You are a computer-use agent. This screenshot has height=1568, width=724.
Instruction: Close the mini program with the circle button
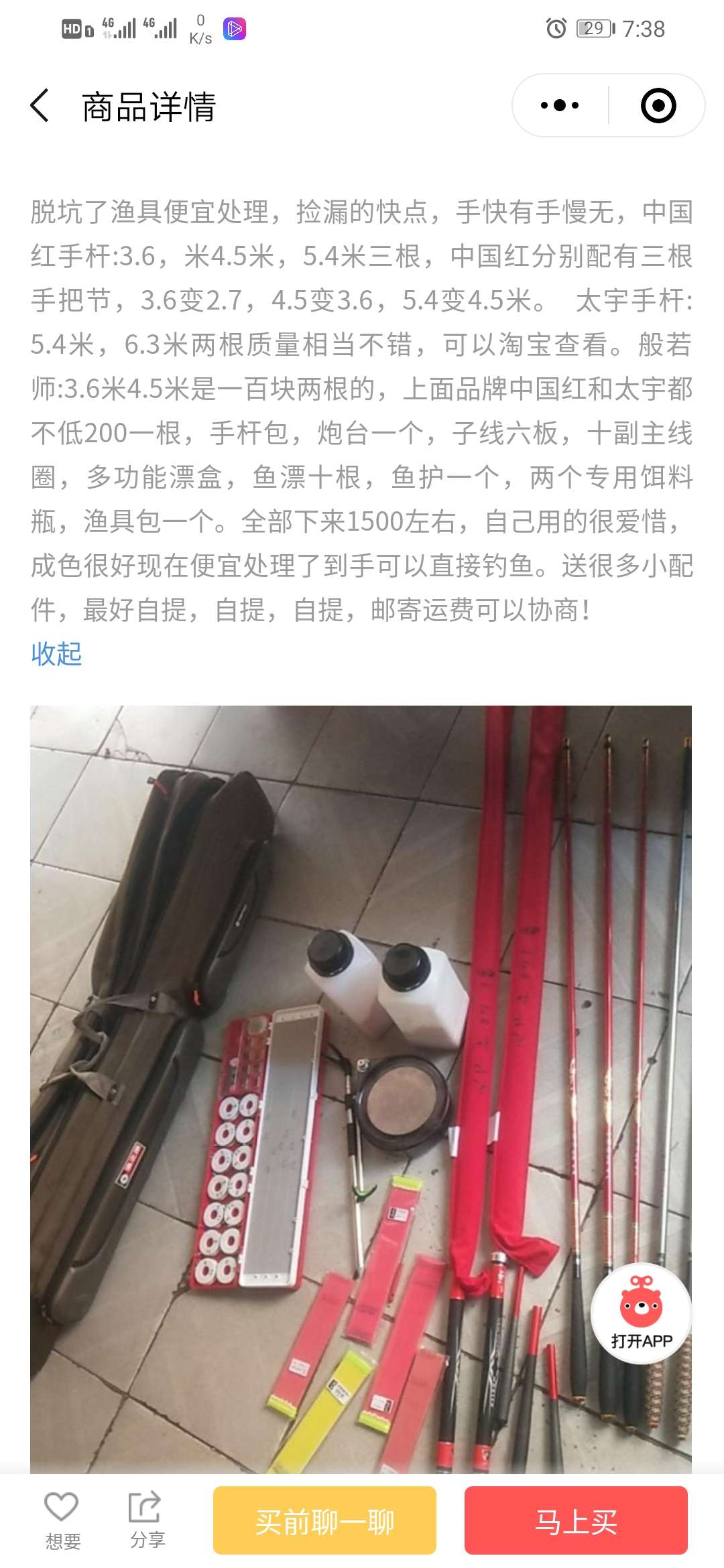(x=658, y=106)
